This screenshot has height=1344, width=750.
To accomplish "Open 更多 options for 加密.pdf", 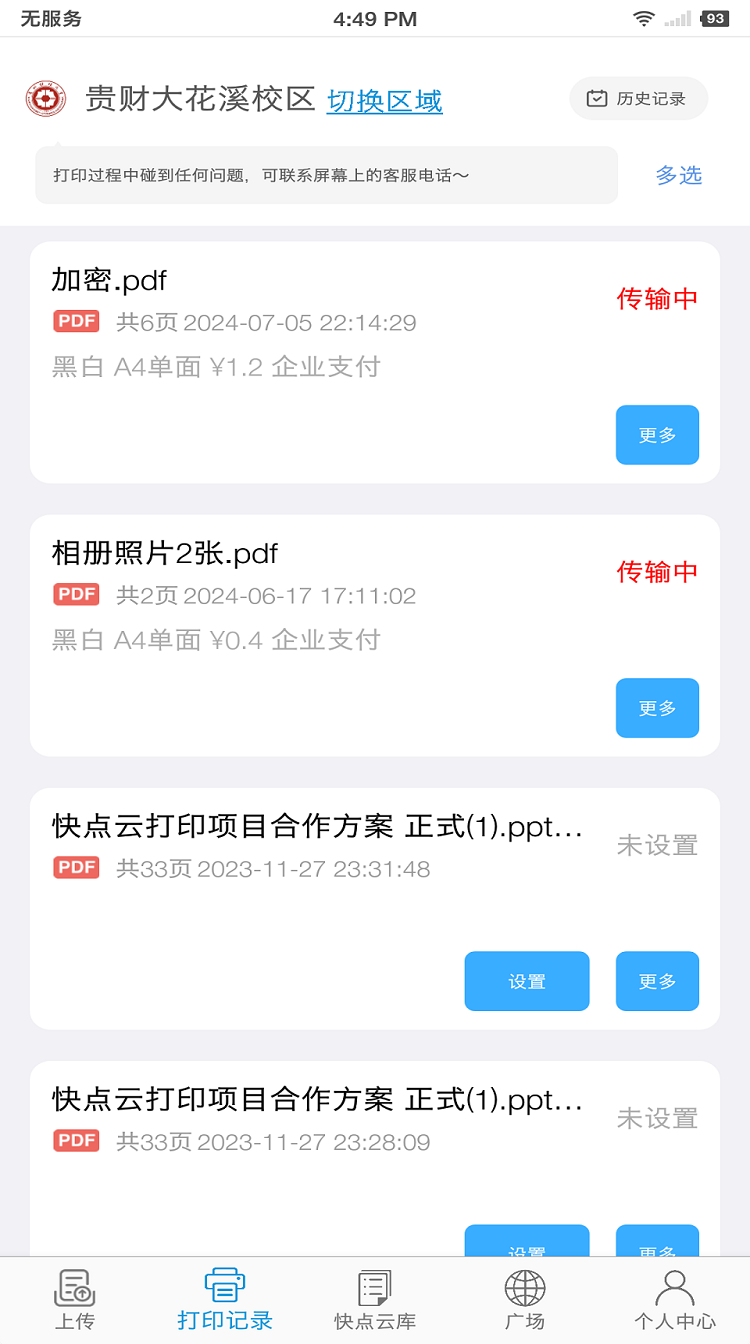I will coord(657,435).
